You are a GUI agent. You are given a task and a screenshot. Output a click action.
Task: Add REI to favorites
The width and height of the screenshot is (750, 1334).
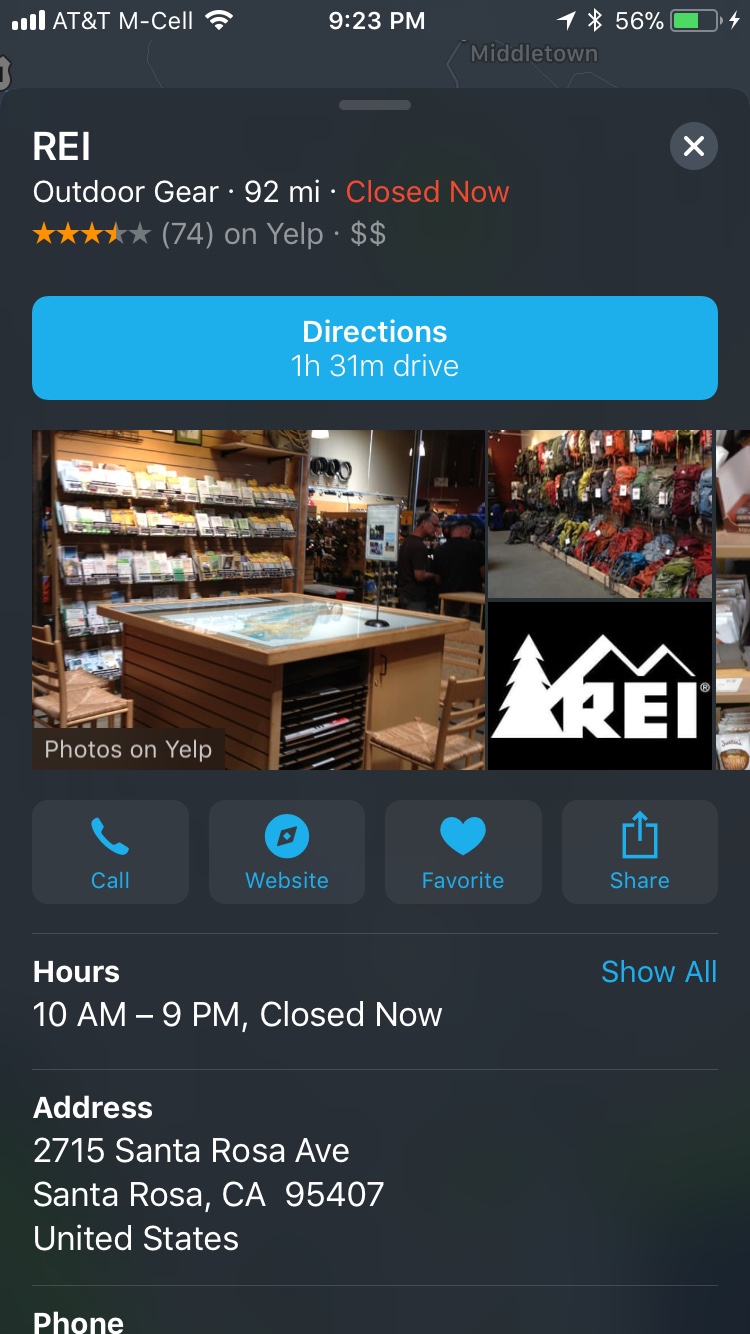(x=463, y=852)
